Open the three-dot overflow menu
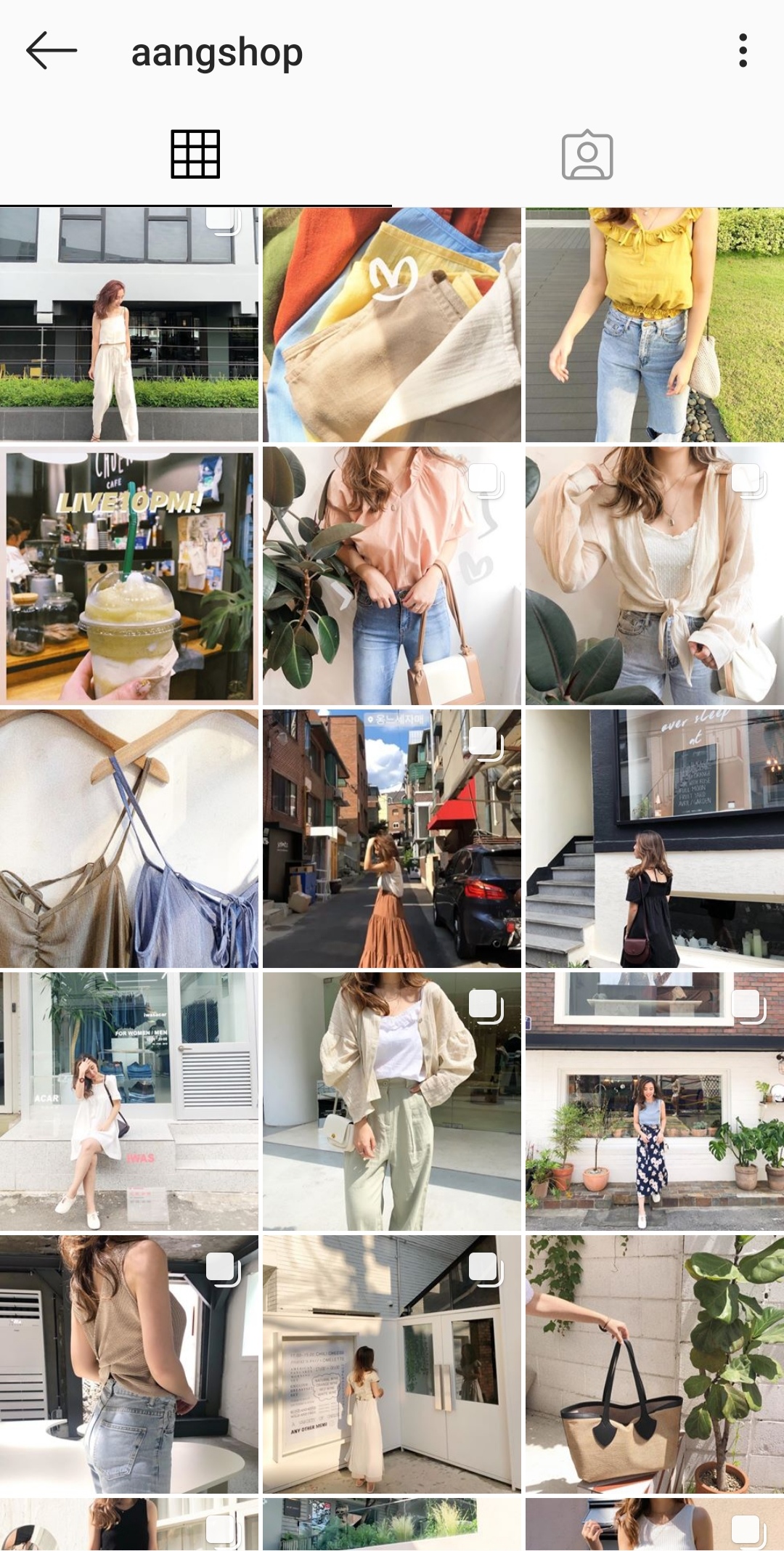This screenshot has height=1551, width=784. (x=742, y=51)
